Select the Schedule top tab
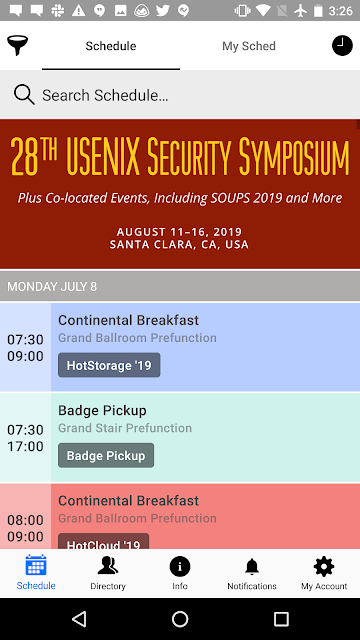Image resolution: width=360 pixels, height=640 pixels. pos(111,46)
